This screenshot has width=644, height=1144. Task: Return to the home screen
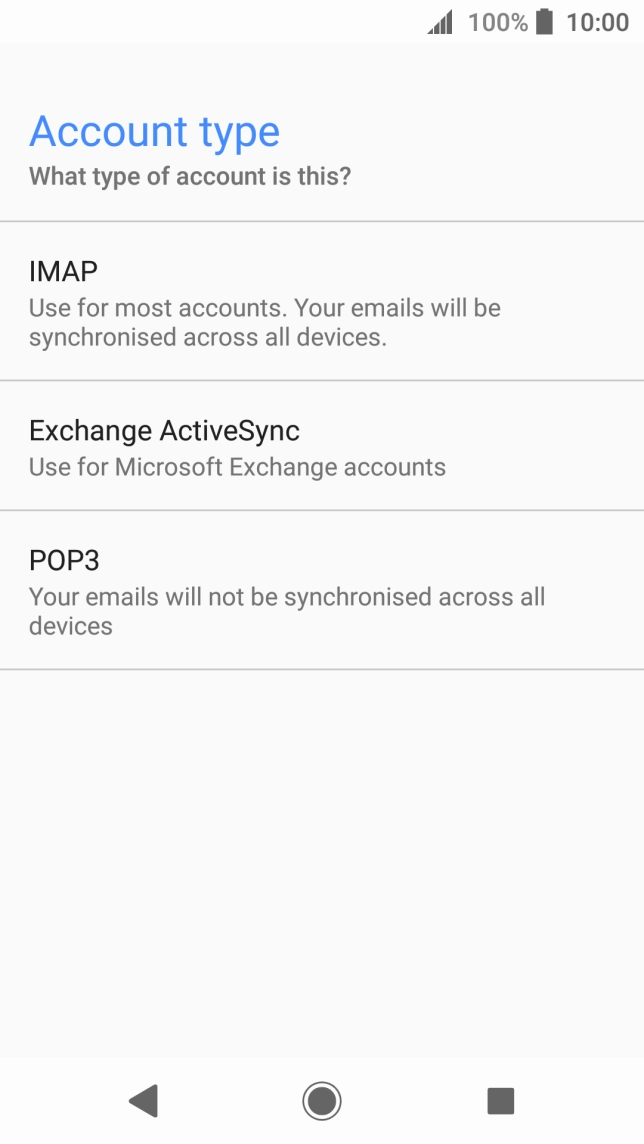pyautogui.click(x=322, y=1101)
